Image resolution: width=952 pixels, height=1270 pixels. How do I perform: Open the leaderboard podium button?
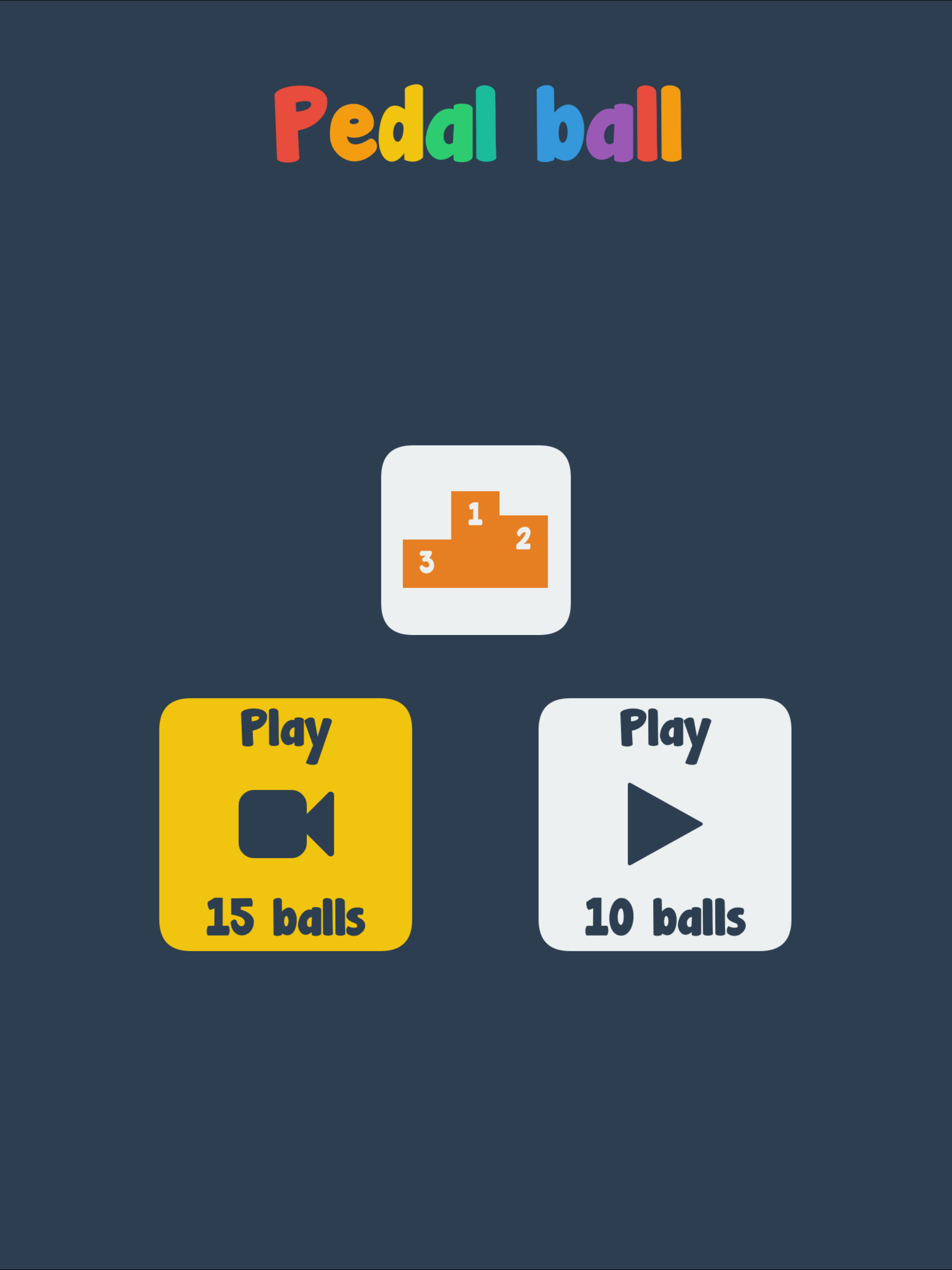point(476,540)
